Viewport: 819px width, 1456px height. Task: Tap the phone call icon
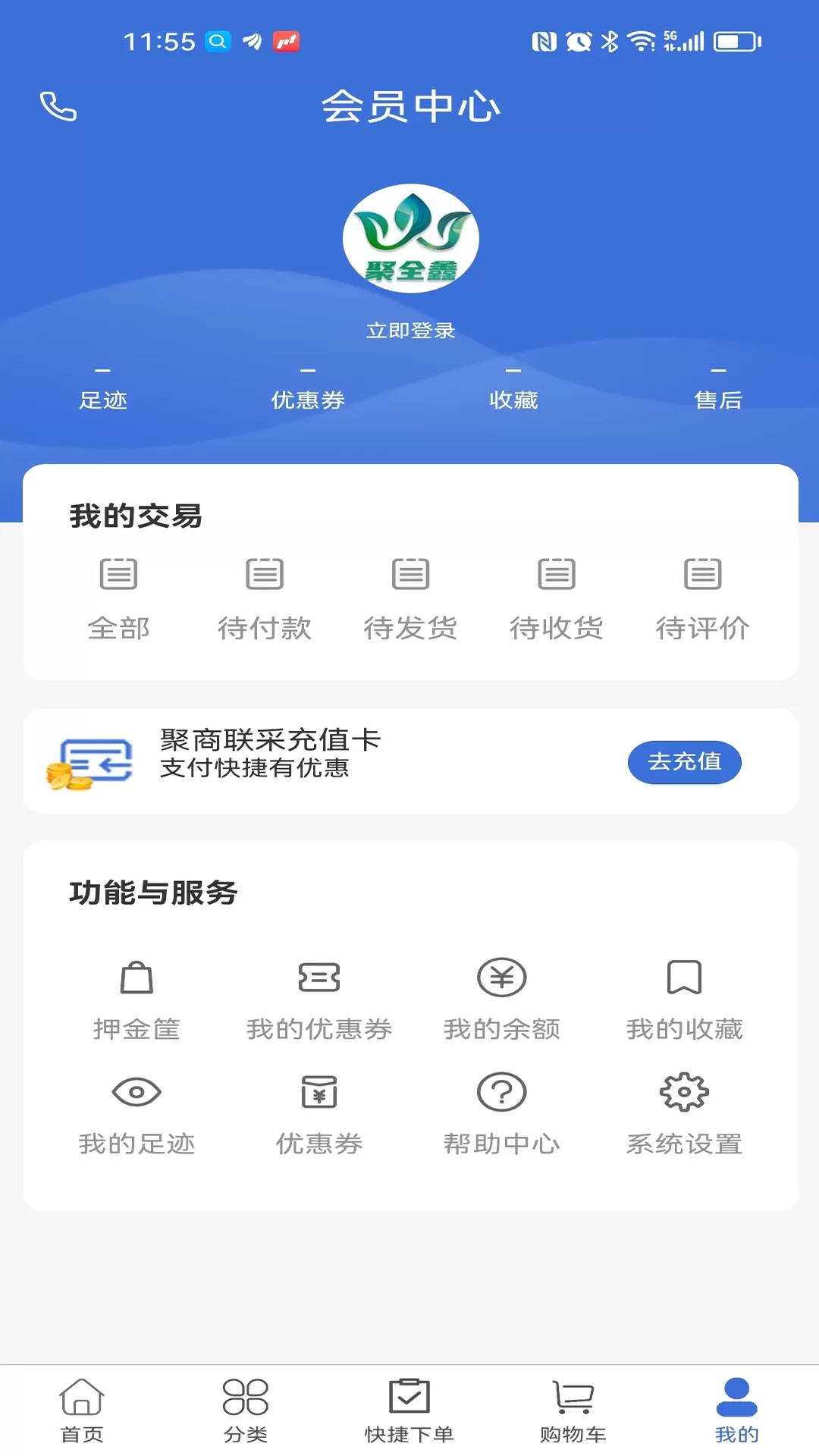pos(58,106)
